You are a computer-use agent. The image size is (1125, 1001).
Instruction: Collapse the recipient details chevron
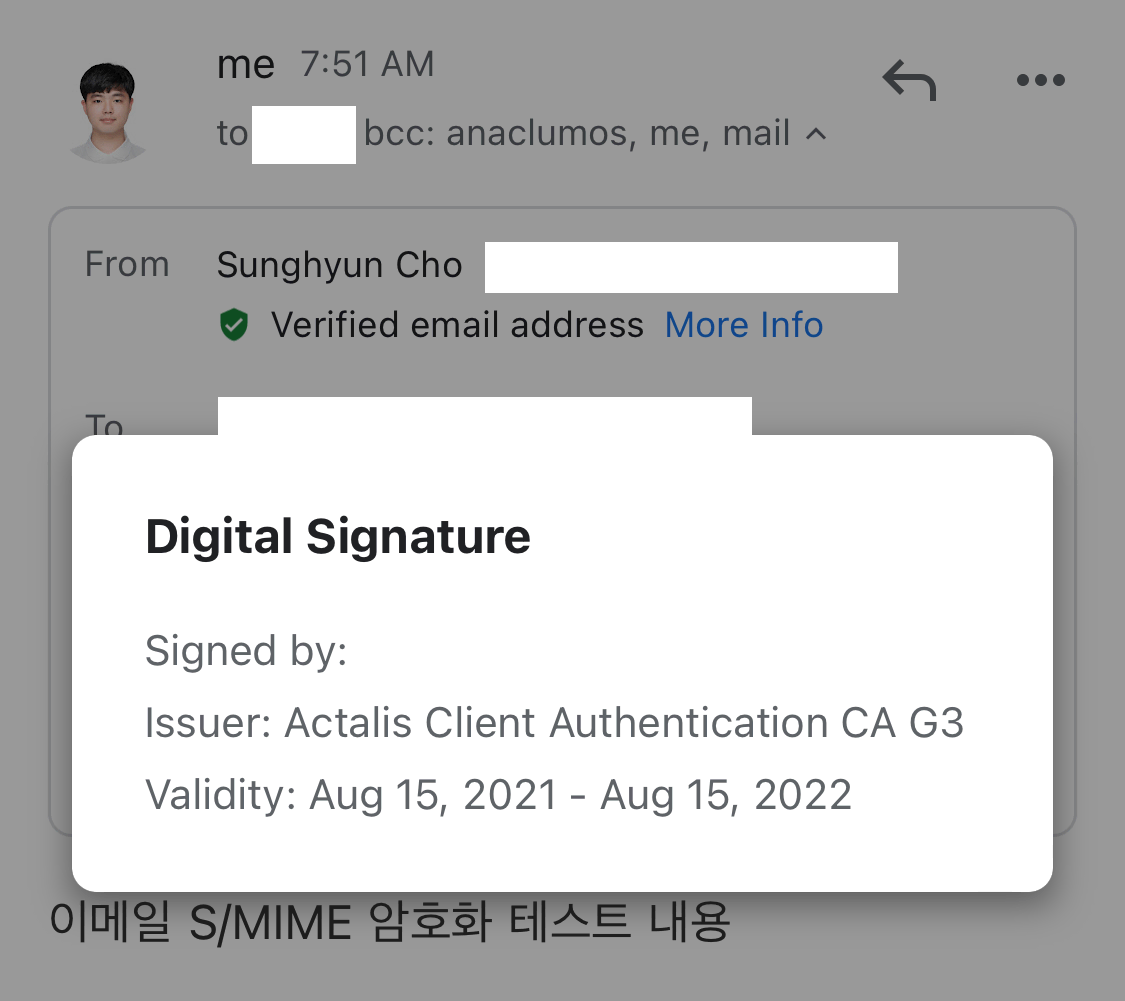click(x=816, y=133)
